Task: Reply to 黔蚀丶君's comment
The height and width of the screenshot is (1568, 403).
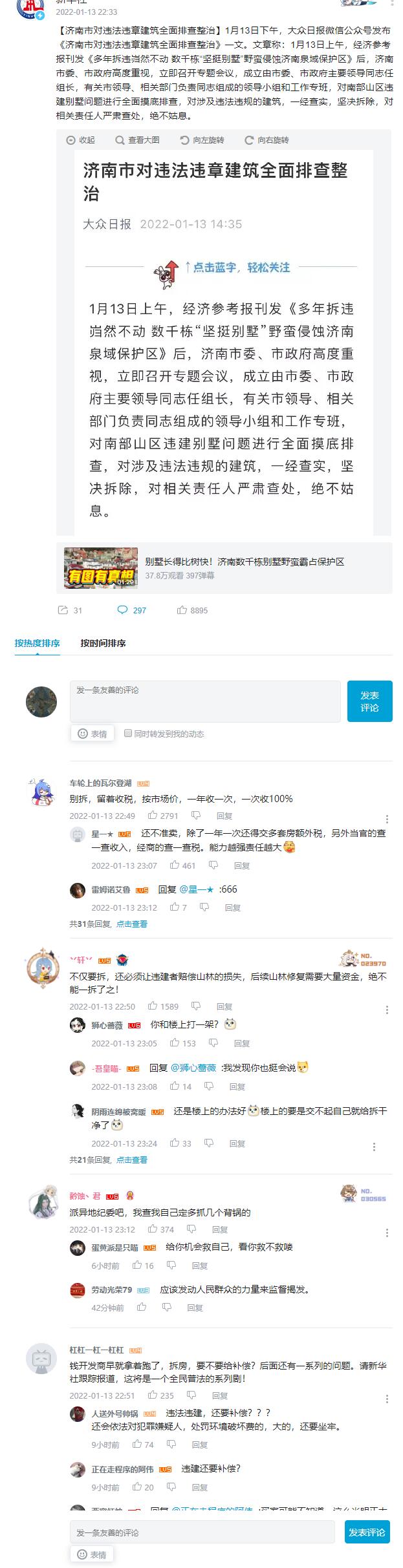Action: point(220,1229)
